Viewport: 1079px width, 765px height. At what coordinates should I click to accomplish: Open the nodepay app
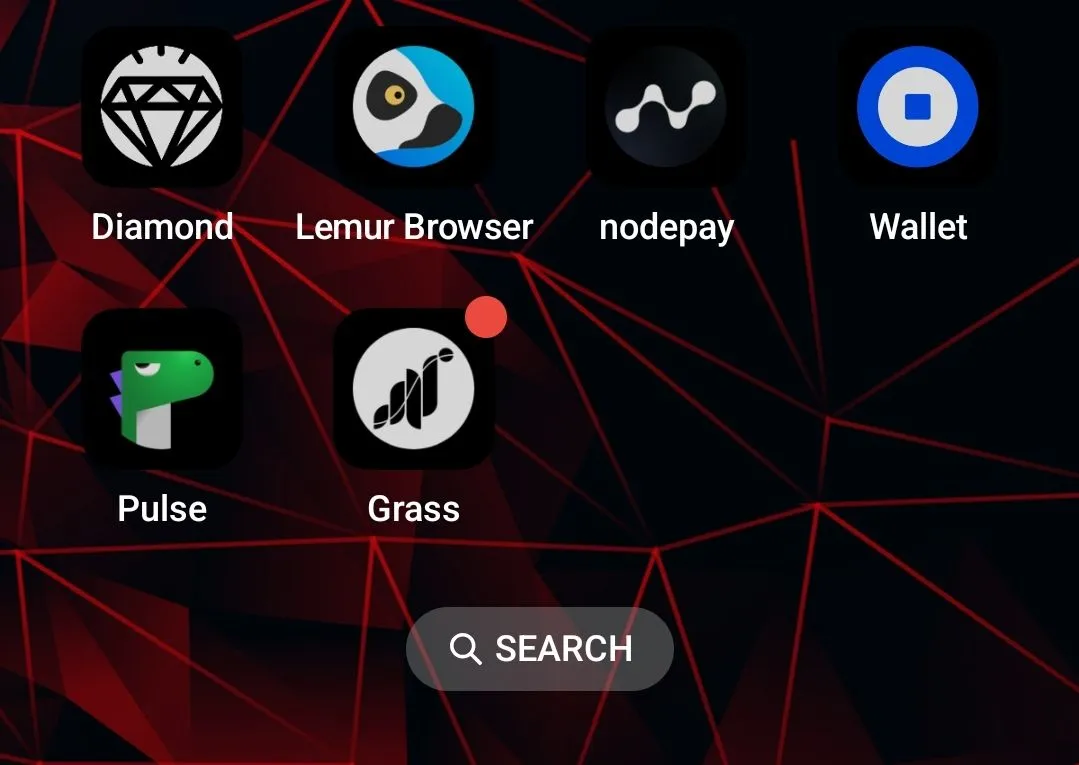666,107
